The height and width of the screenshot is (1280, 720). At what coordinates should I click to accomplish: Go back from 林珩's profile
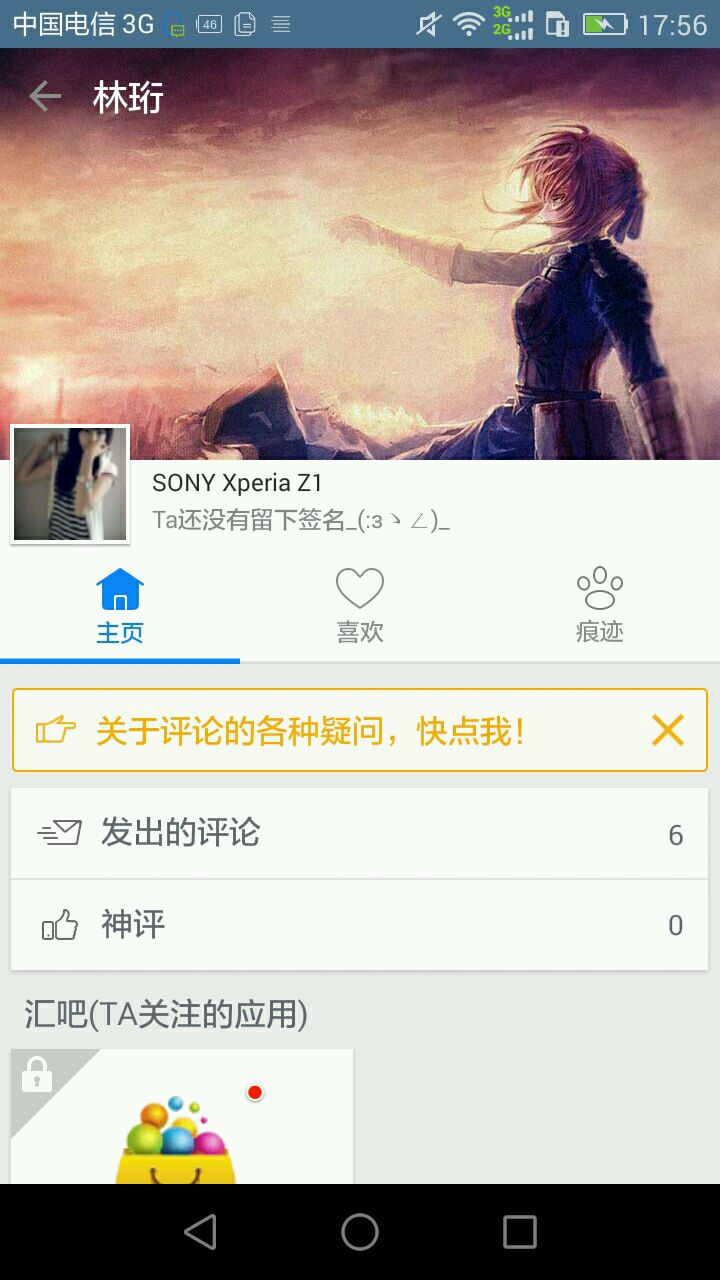[x=45, y=97]
